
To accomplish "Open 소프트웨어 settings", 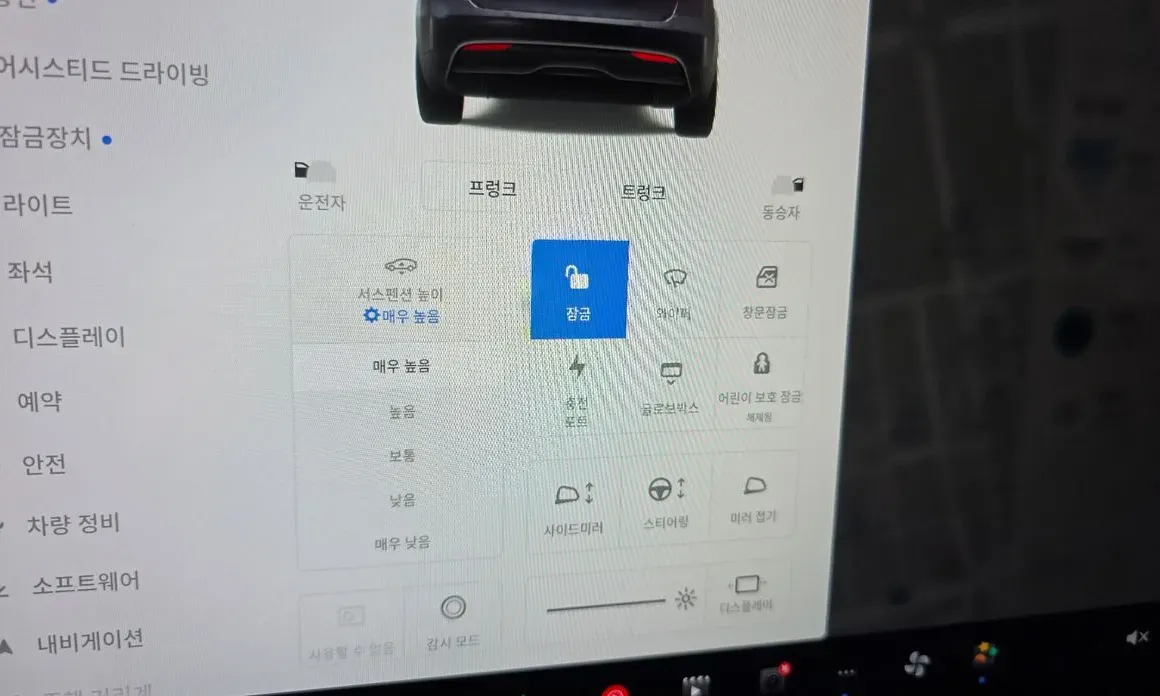I will pos(85,583).
